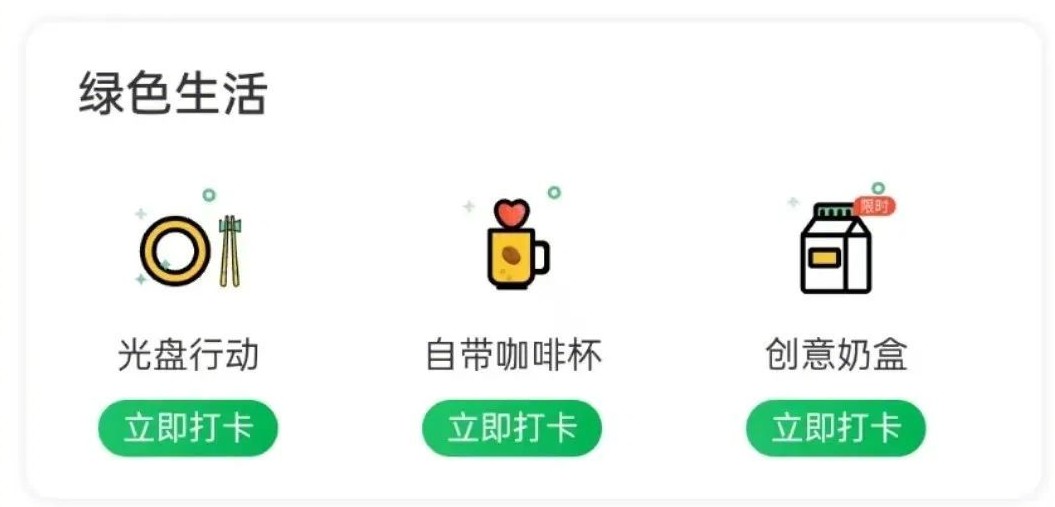Tap 立即打卡 under 光盘行动
Screen dimensions: 1055x507
187,428
